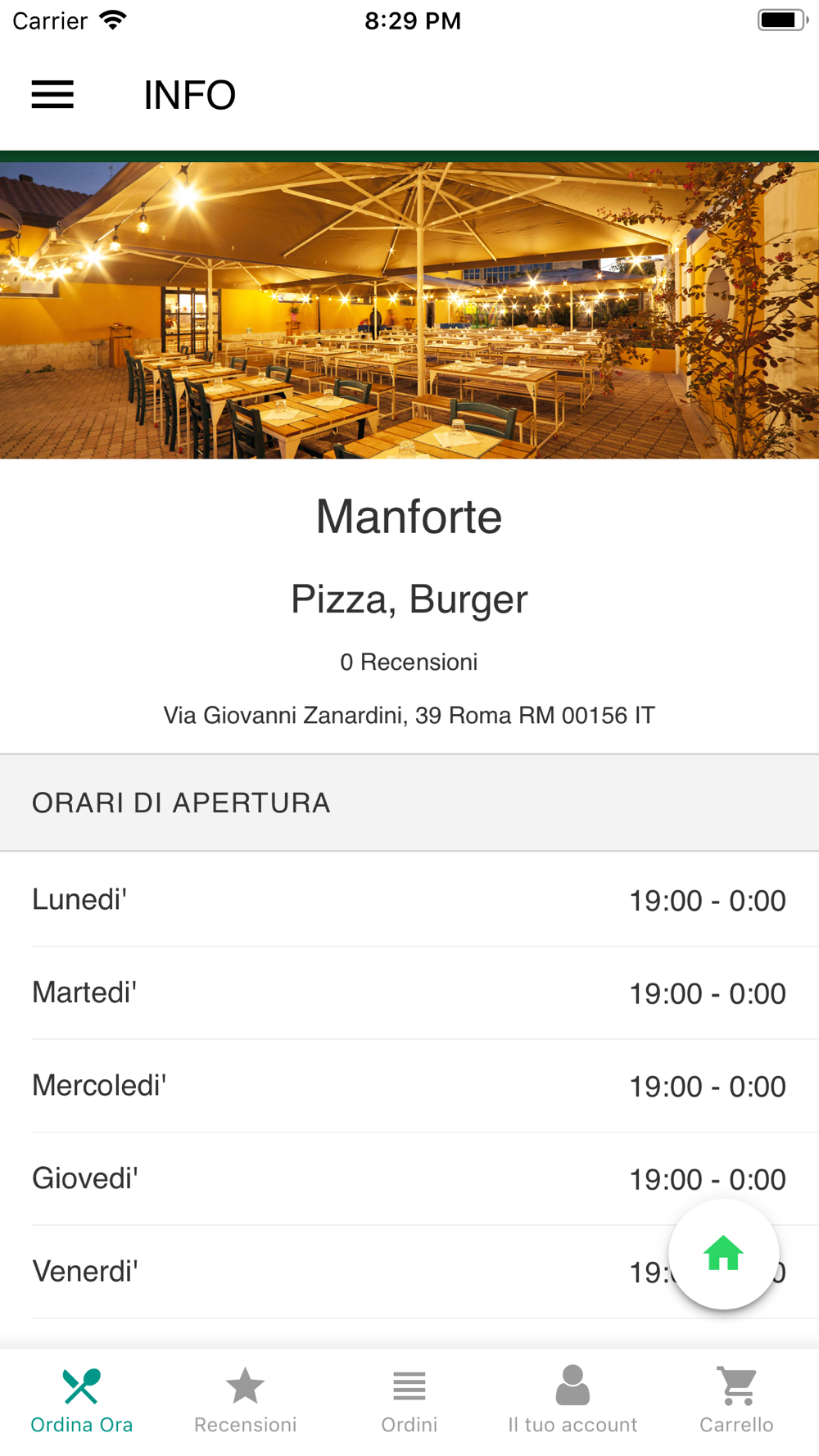This screenshot has width=819, height=1456.
Task: Tap the green home floating button
Action: pyautogui.click(x=723, y=1254)
